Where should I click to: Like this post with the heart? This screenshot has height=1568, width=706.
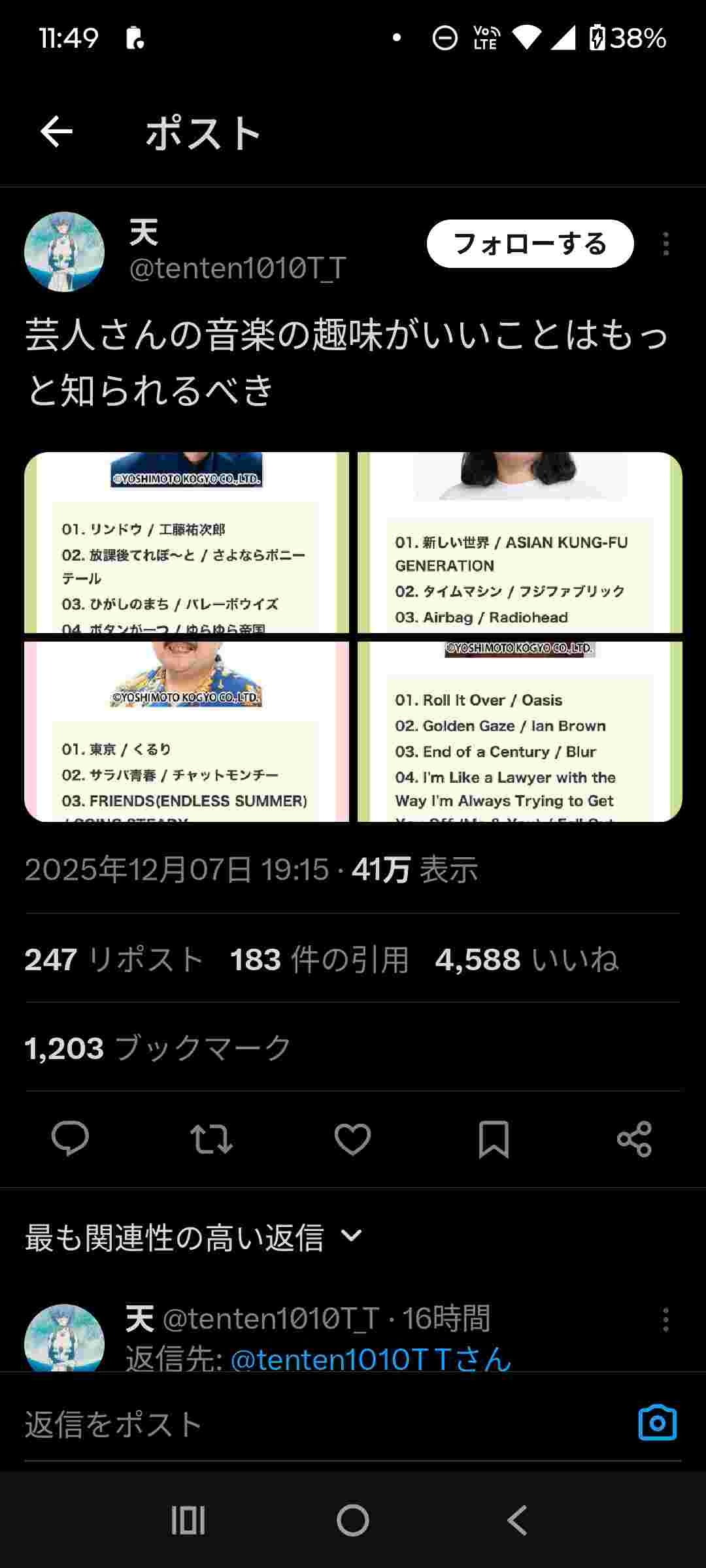click(352, 1139)
